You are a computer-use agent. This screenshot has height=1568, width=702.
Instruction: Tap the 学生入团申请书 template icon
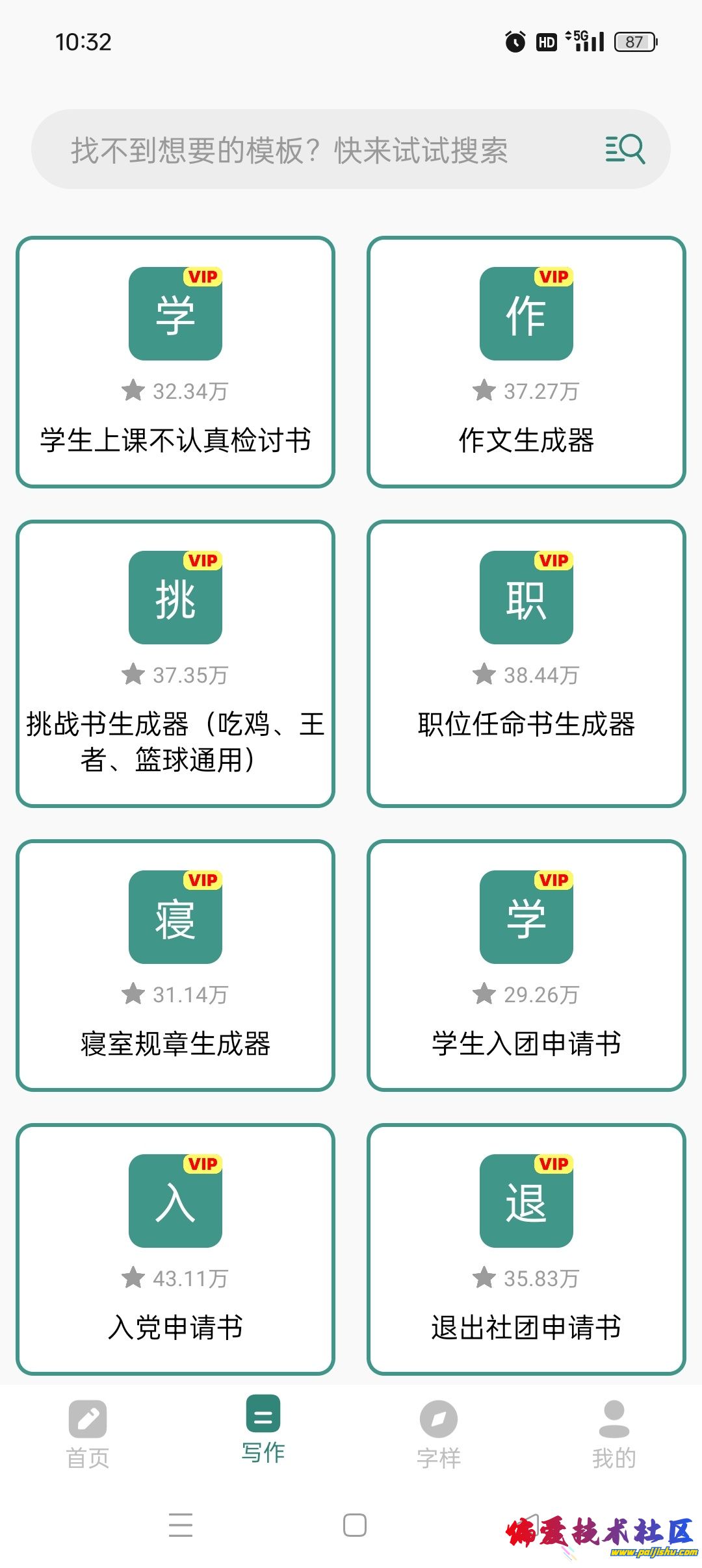tap(526, 916)
